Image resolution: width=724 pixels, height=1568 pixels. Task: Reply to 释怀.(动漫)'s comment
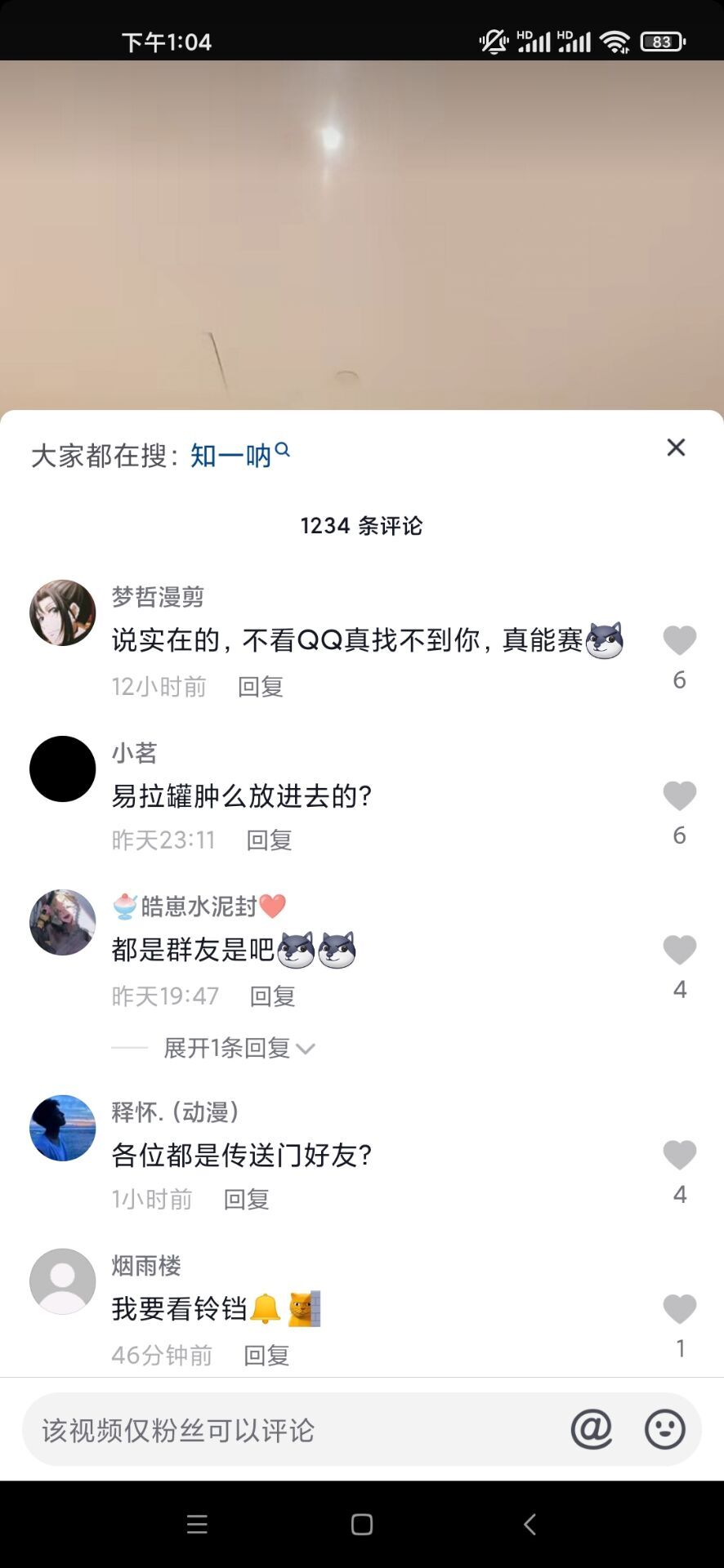coord(246,1200)
